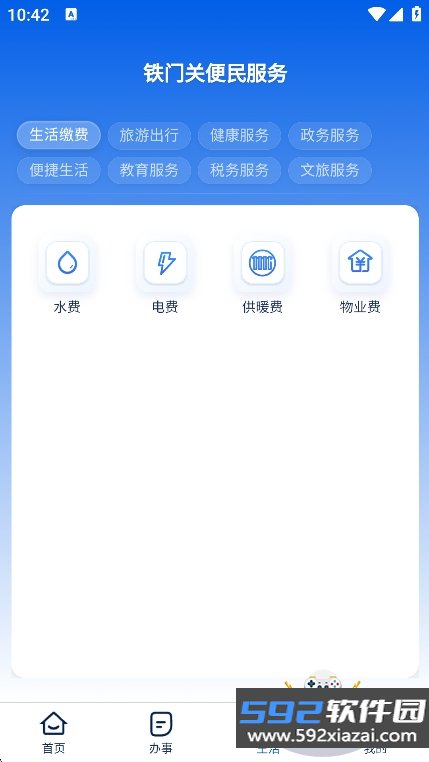The width and height of the screenshot is (429, 762).
Task: Select the 税务服务 chip
Action: pos(240,170)
